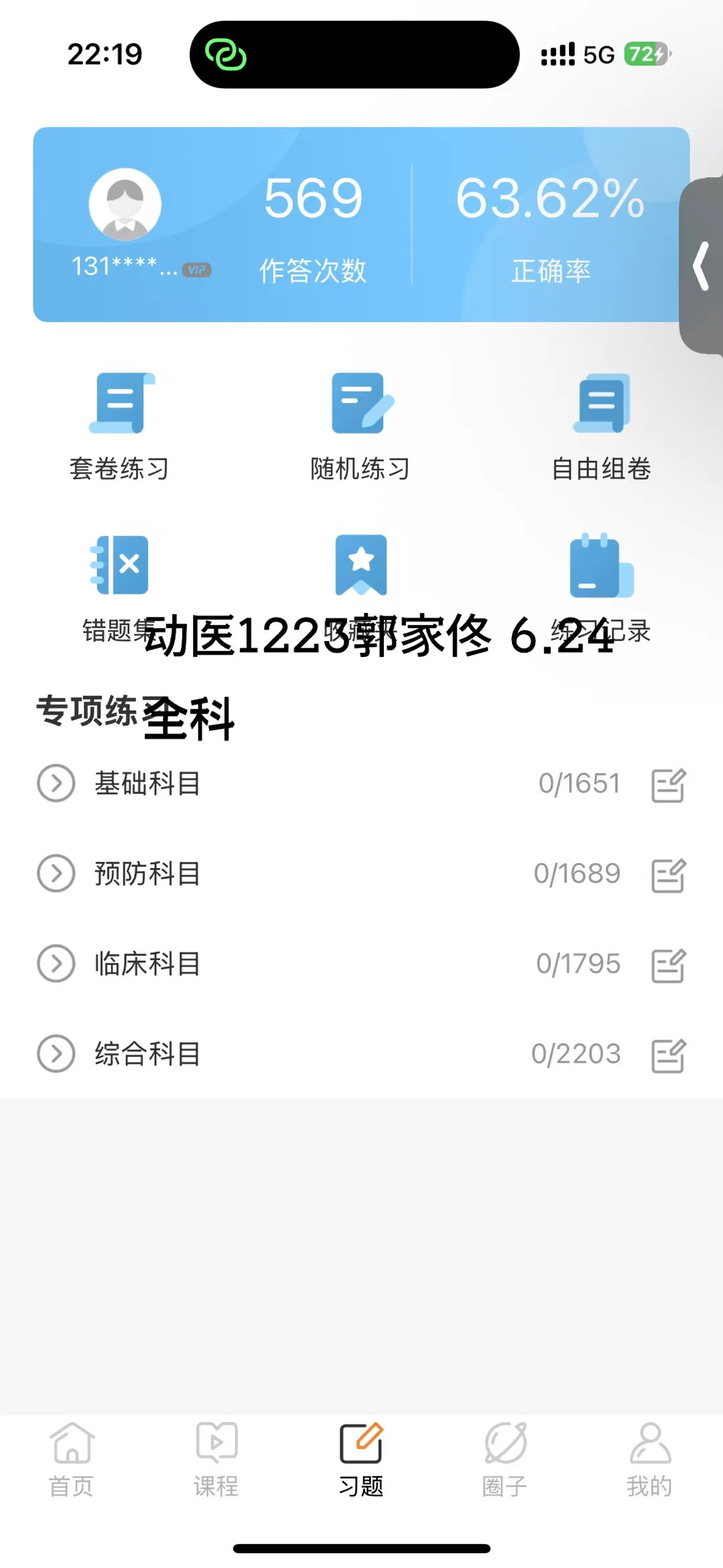Image resolution: width=723 pixels, height=1568 pixels.
Task: Start practice via 基础科目 edit icon
Action: 668,785
